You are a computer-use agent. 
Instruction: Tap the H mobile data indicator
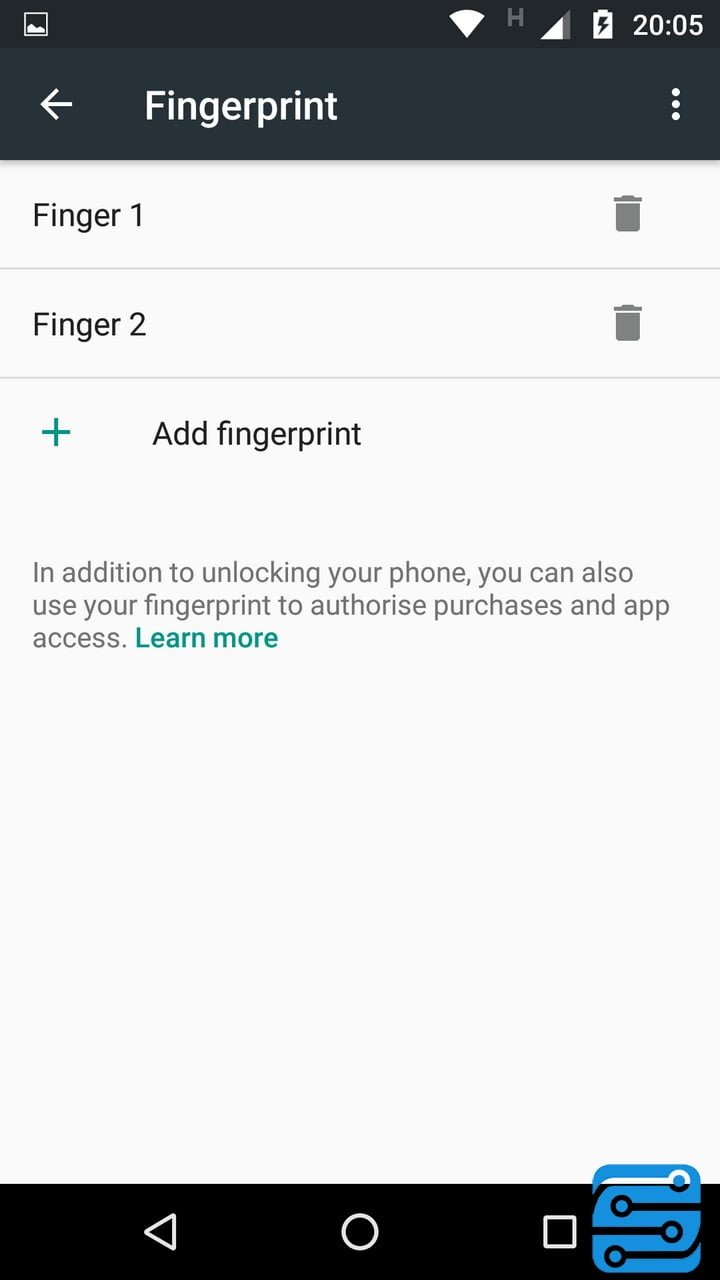[513, 17]
